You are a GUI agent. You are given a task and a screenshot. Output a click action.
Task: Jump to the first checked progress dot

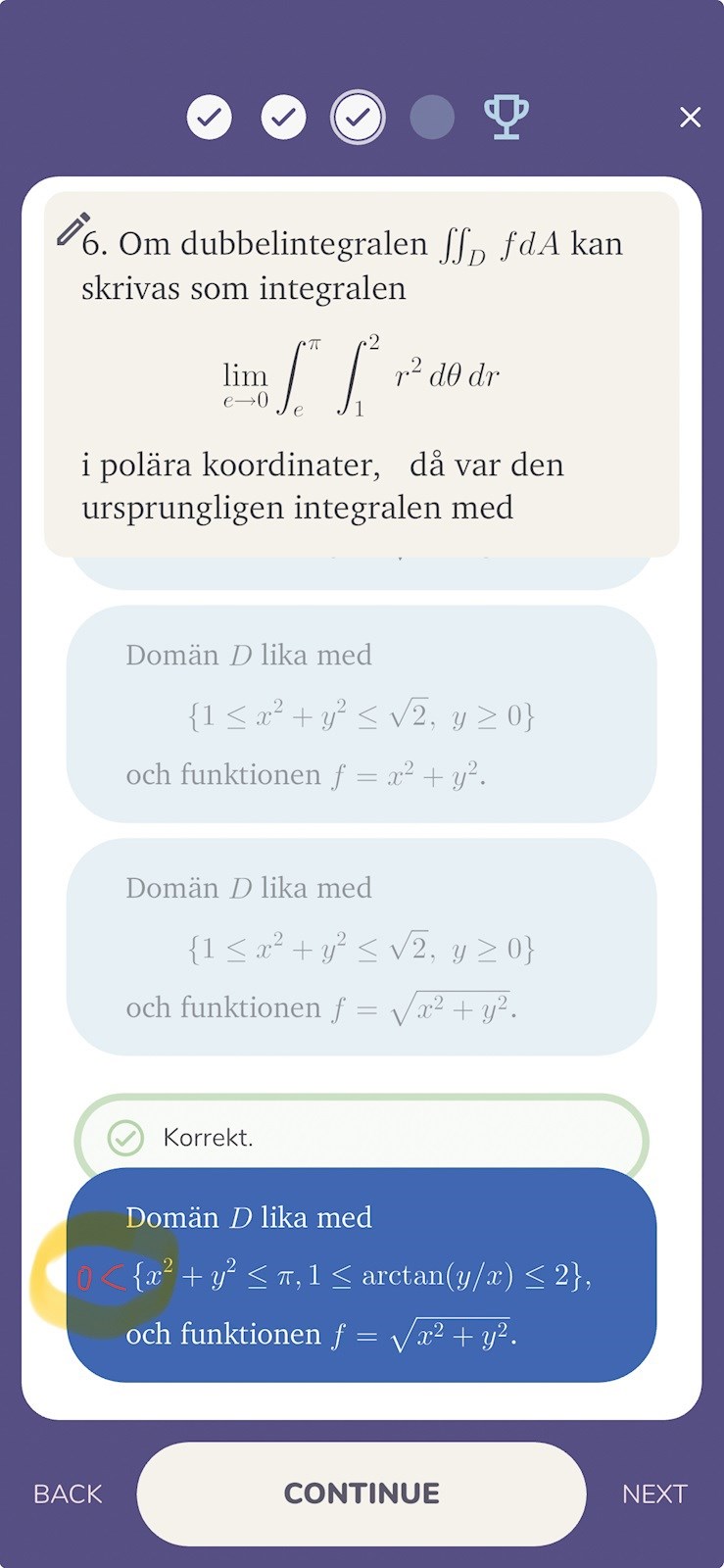click(210, 118)
